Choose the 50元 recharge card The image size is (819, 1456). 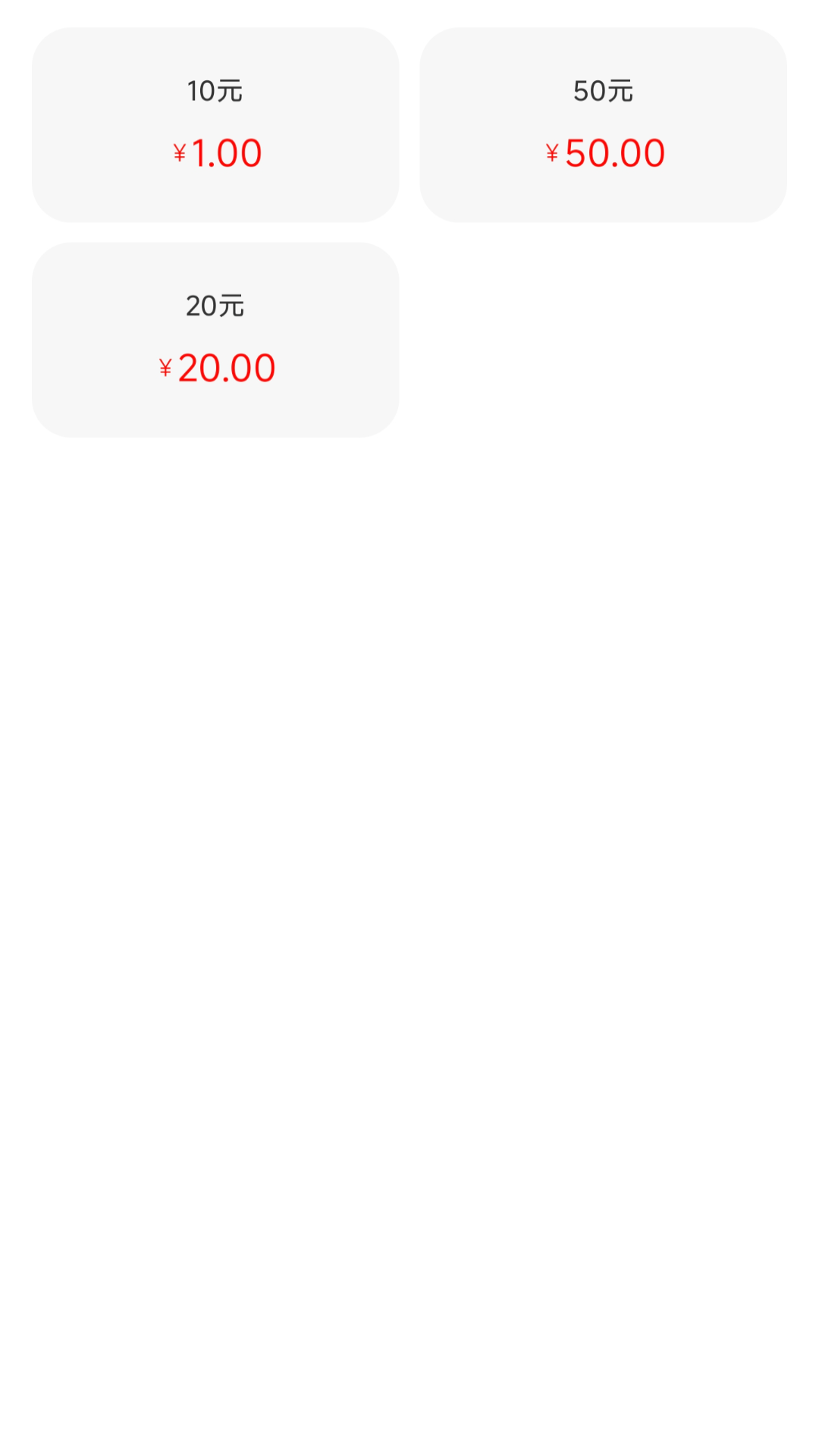pos(604,125)
